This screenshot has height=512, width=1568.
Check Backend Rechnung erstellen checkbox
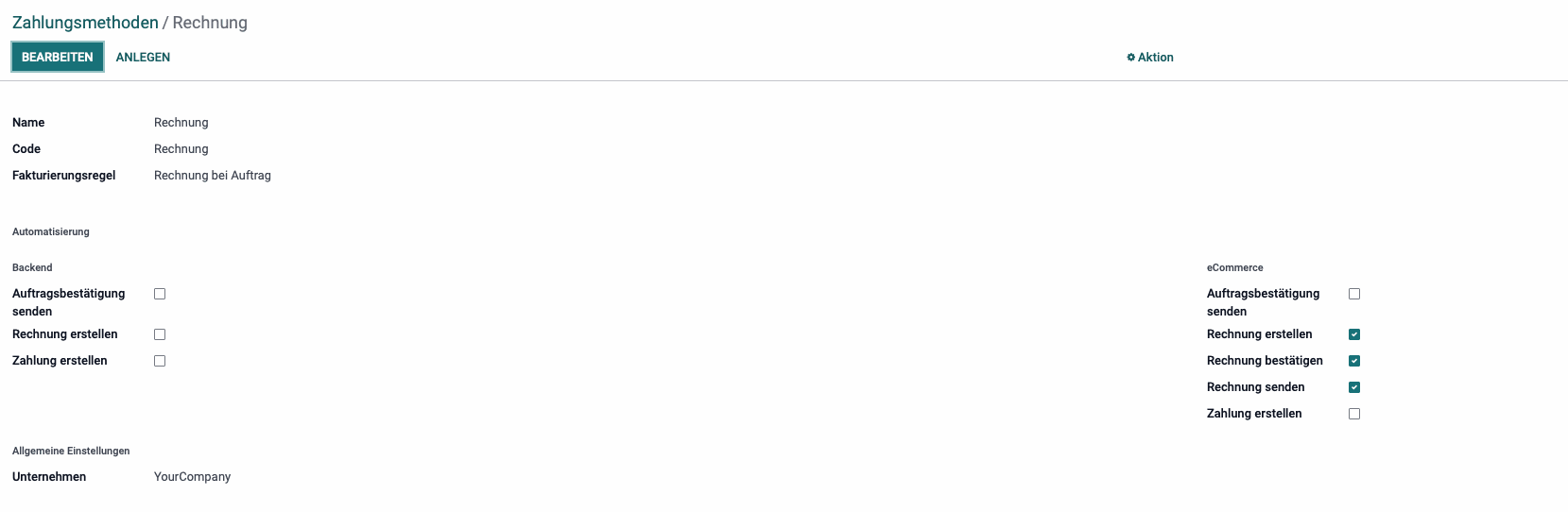click(160, 334)
